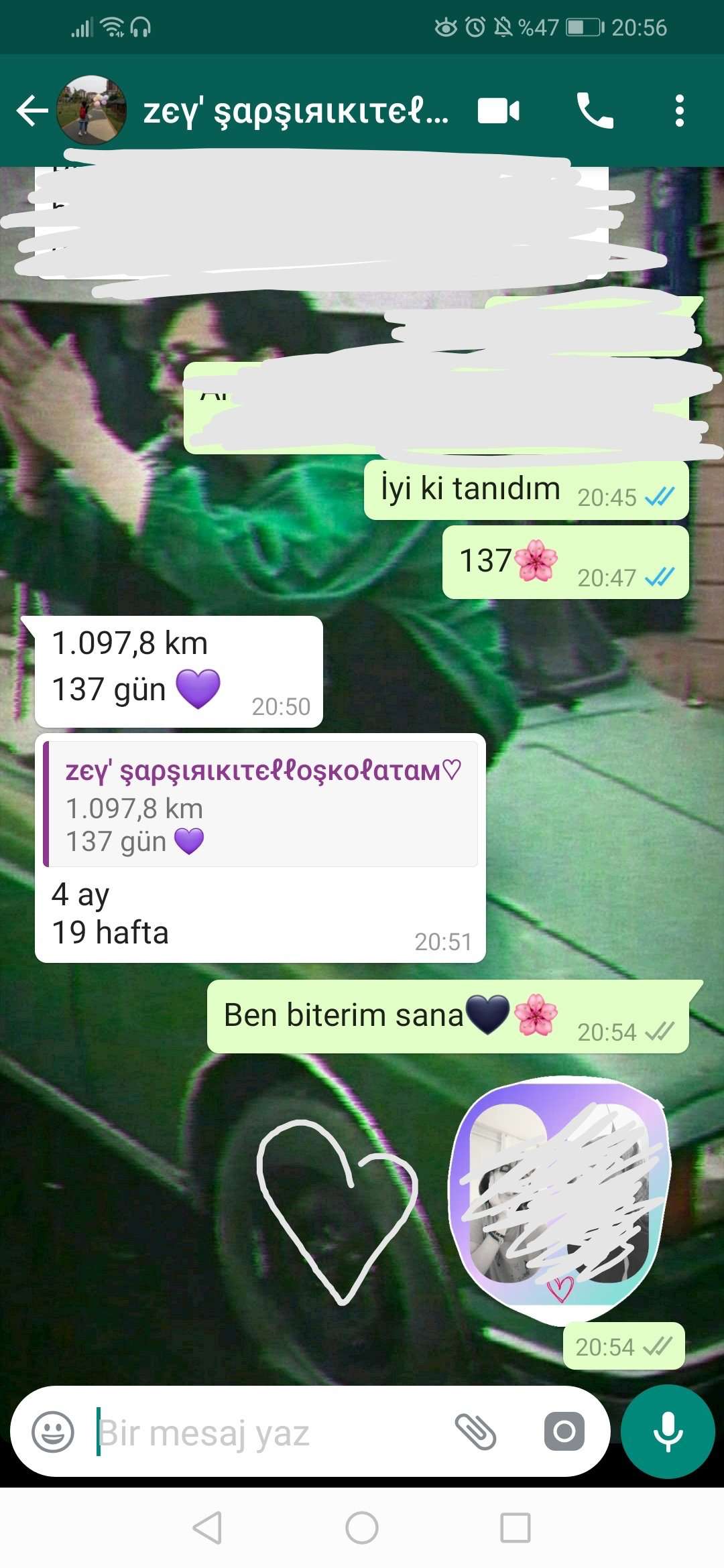This screenshot has width=724, height=1568.
Task: Start a voice call
Action: (595, 111)
